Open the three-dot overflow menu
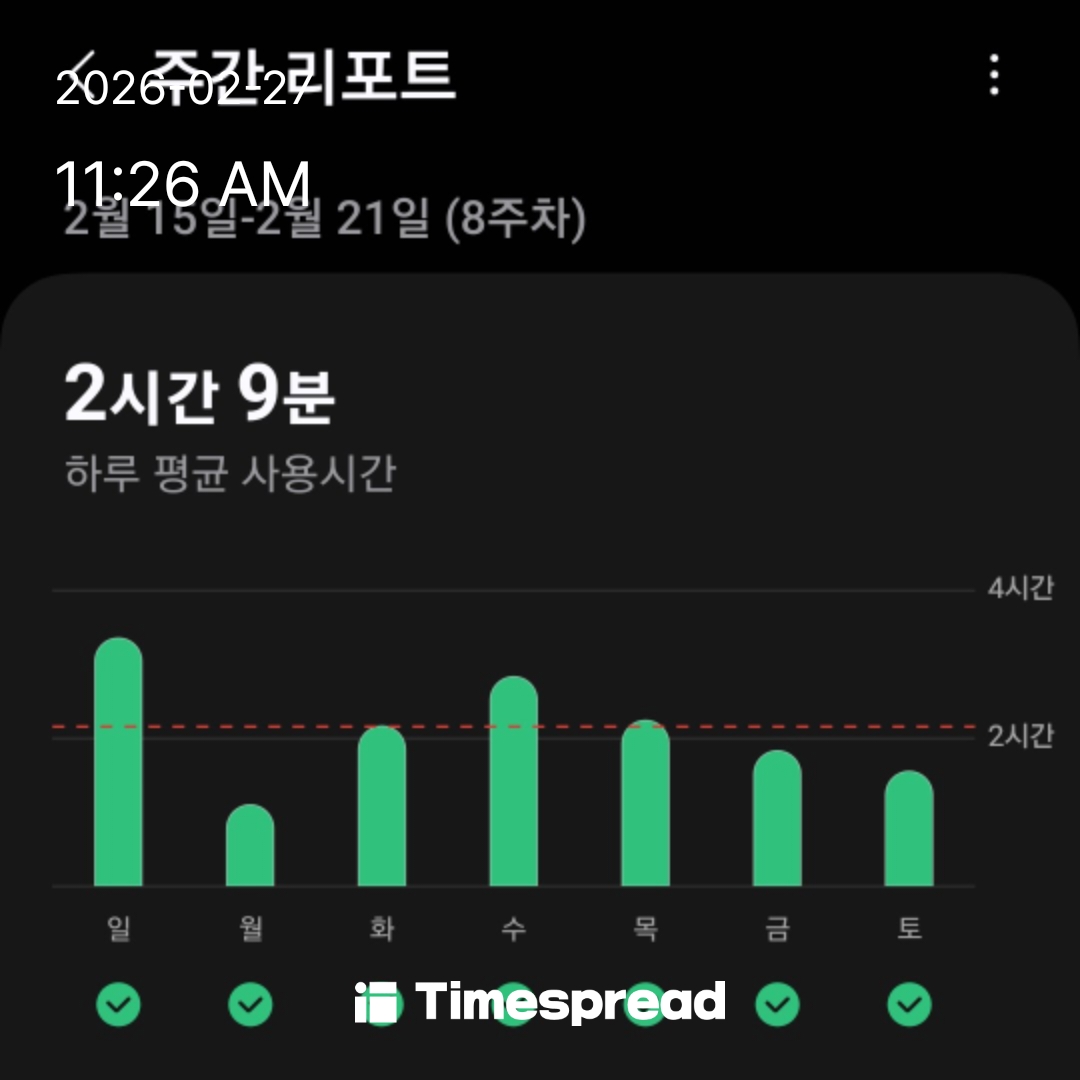The image size is (1080, 1080). [994, 74]
